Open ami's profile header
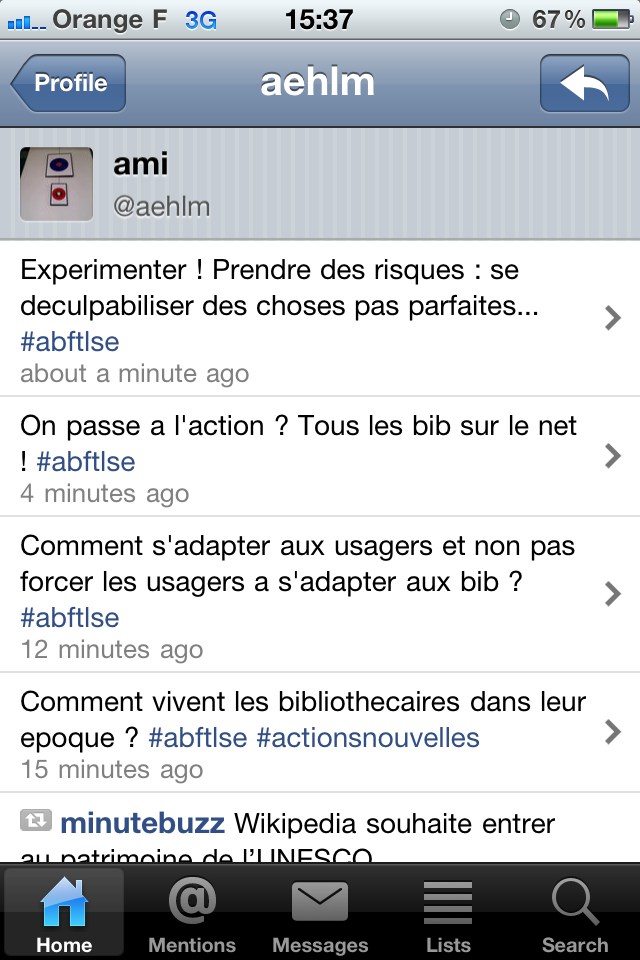The height and width of the screenshot is (960, 640). (x=320, y=184)
